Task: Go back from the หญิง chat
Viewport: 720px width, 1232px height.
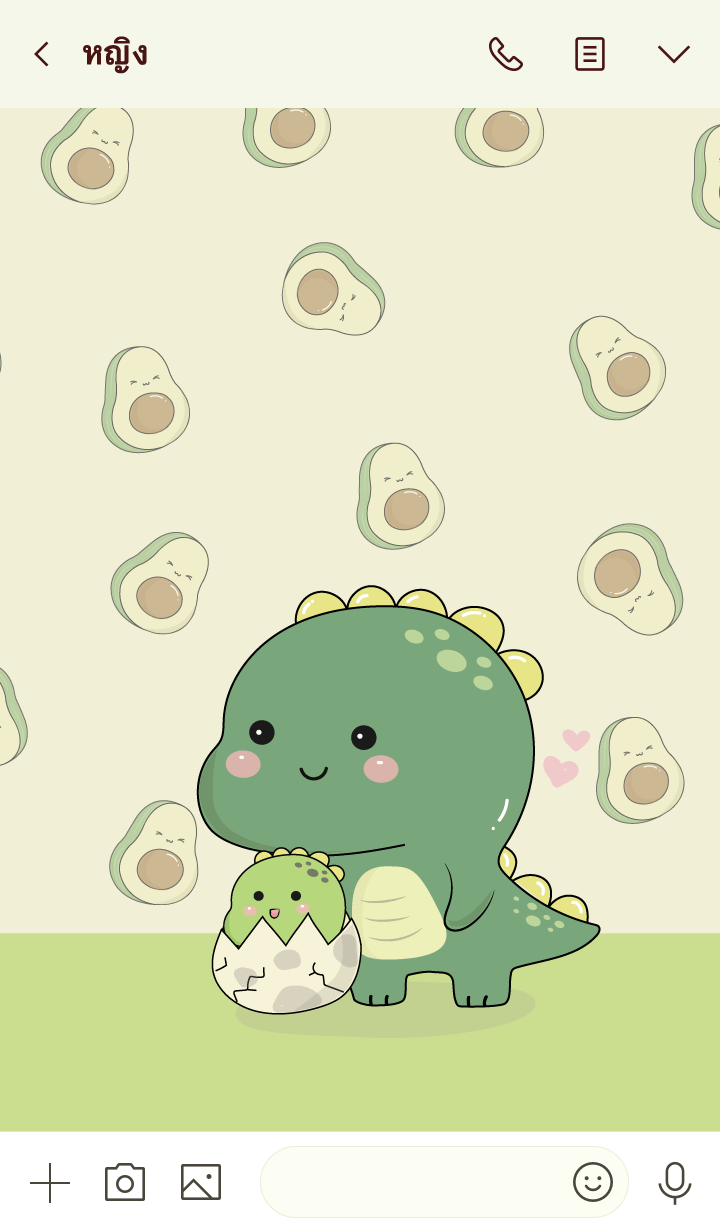Action: pyautogui.click(x=41, y=54)
